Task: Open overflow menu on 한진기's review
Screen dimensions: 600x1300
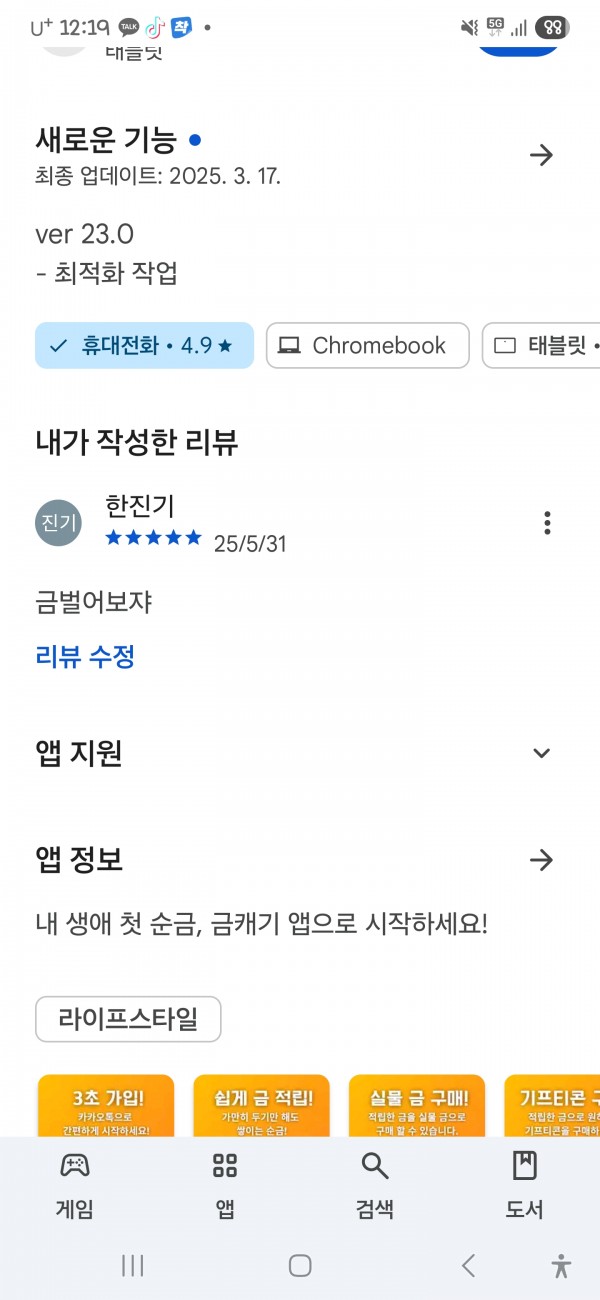Action: (x=546, y=523)
